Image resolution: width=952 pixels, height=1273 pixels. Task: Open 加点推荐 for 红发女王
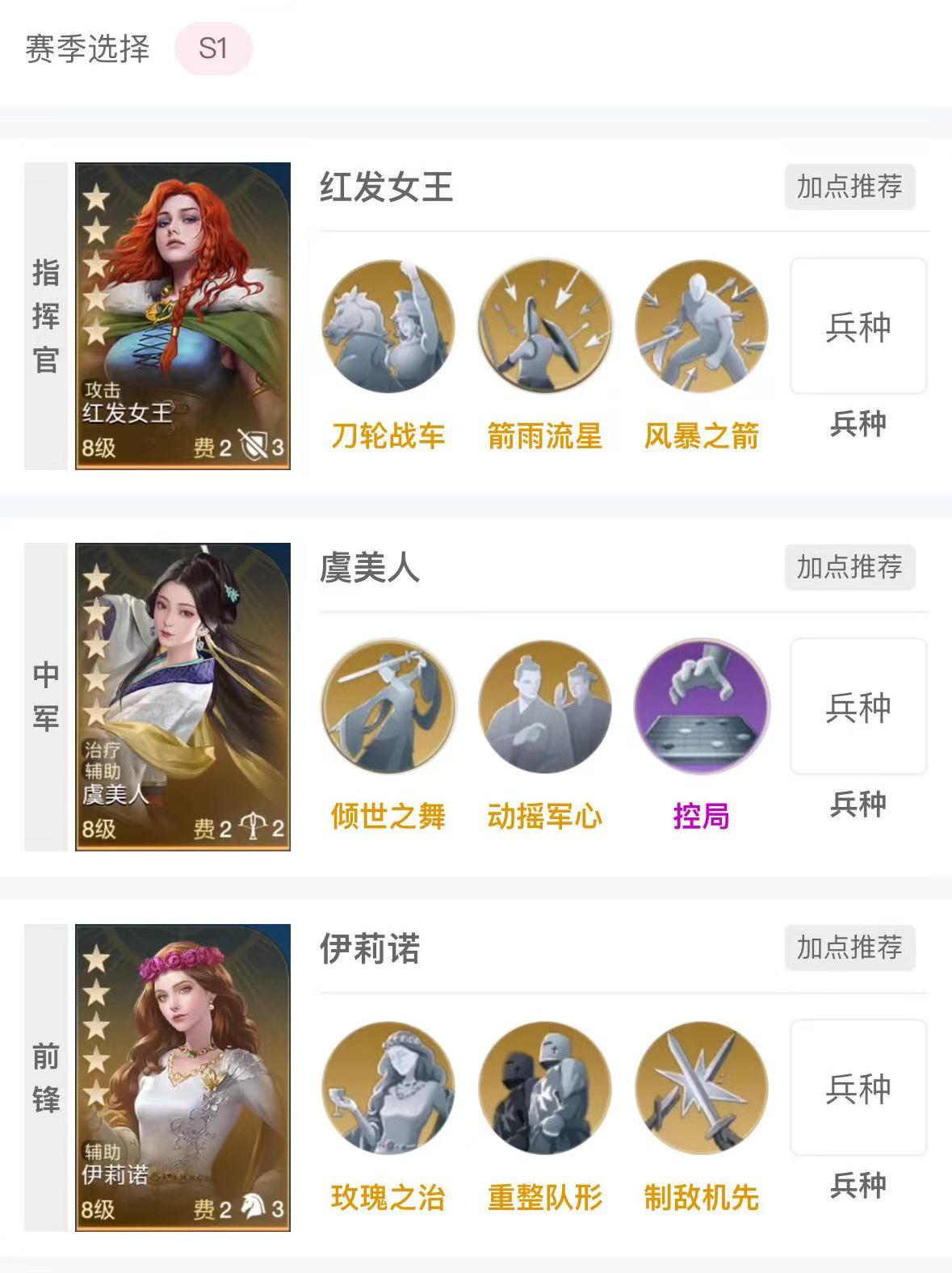pos(849,187)
